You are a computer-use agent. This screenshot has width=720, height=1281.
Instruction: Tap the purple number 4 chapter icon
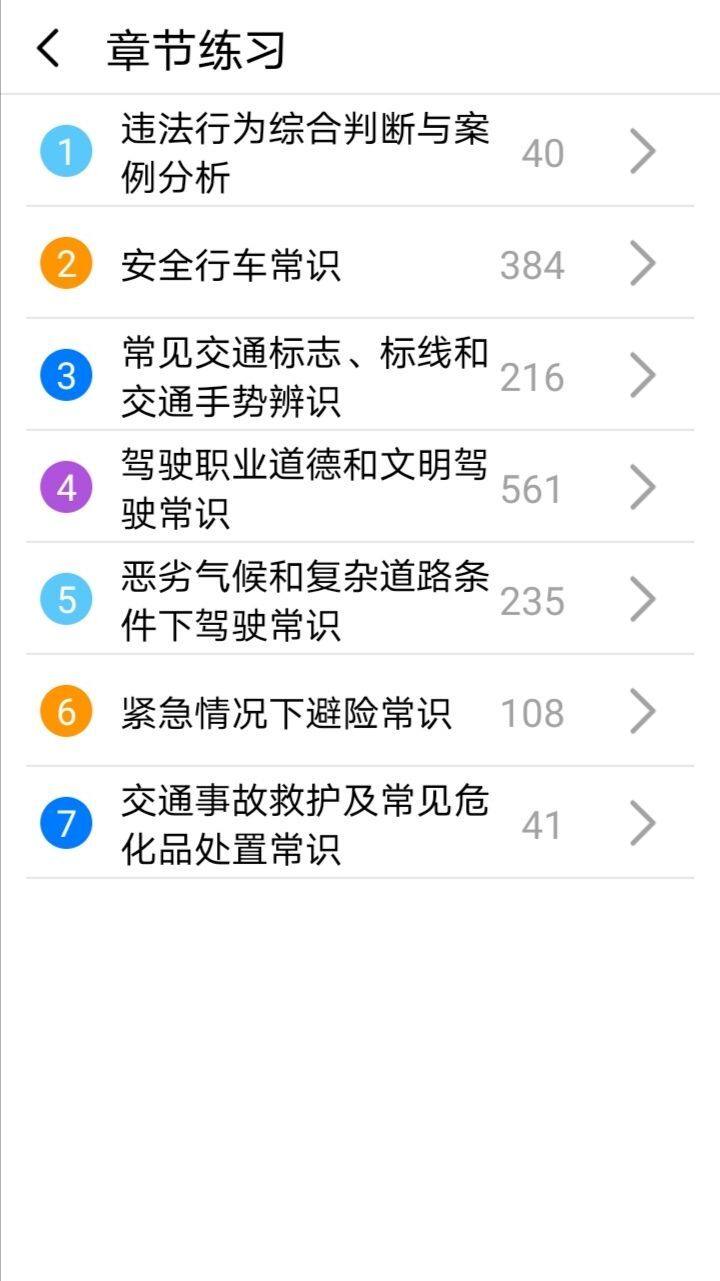tap(66, 488)
